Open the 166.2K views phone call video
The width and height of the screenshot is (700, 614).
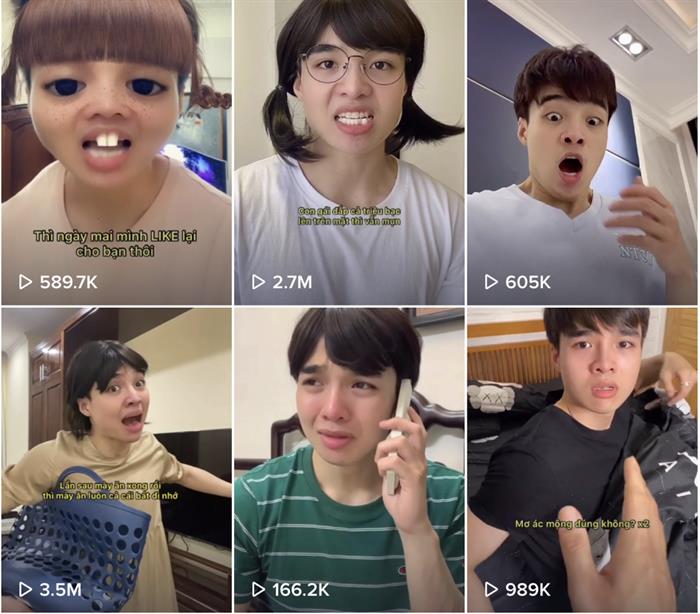pyautogui.click(x=349, y=458)
